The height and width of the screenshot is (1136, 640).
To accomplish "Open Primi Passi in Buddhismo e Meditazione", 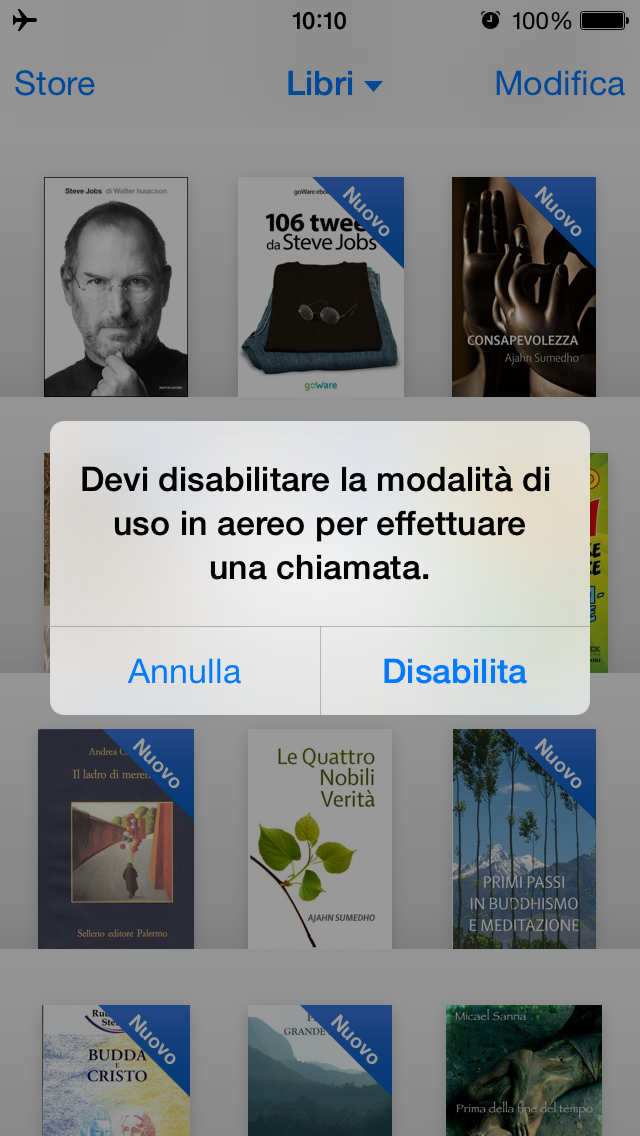I will point(524,838).
